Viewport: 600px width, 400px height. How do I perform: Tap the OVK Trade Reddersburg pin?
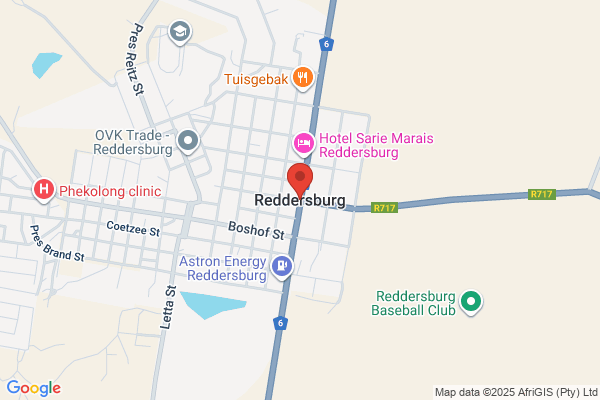[188, 141]
